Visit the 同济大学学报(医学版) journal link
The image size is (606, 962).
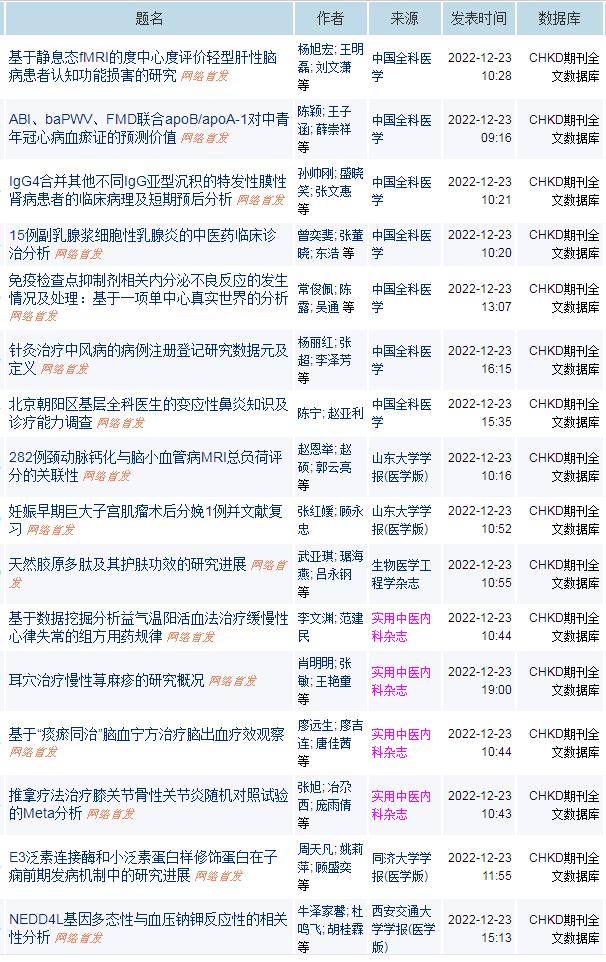click(x=401, y=867)
